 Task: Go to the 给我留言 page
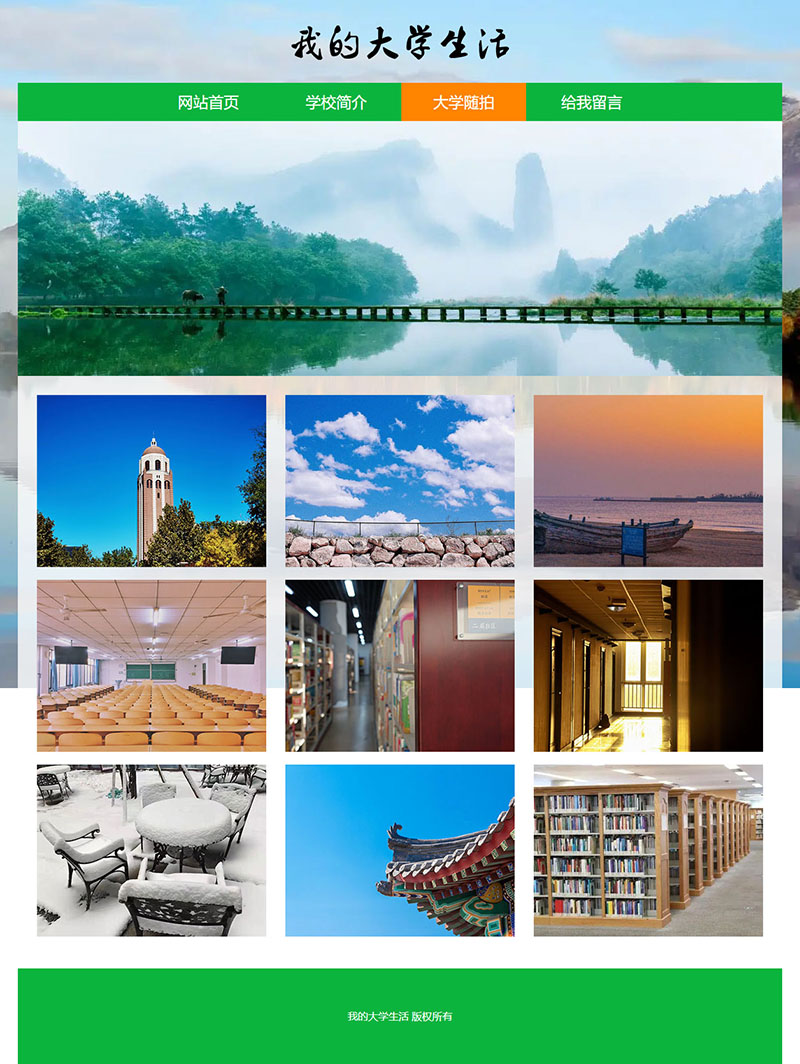tap(591, 102)
